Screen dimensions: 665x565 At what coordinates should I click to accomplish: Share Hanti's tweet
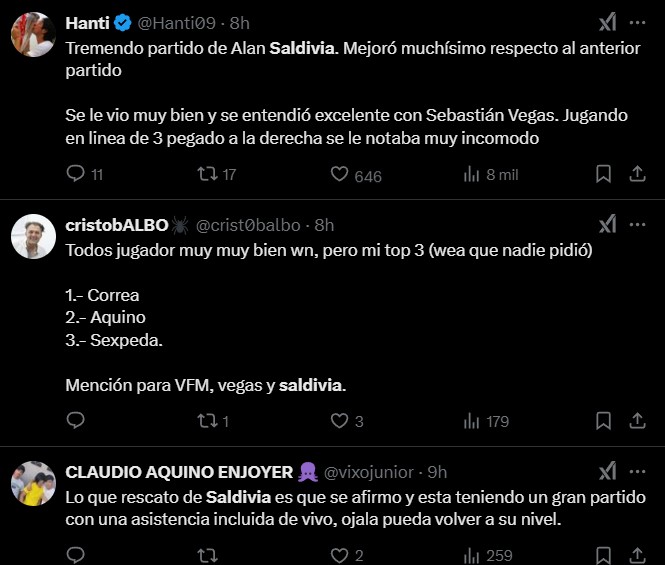(x=636, y=174)
